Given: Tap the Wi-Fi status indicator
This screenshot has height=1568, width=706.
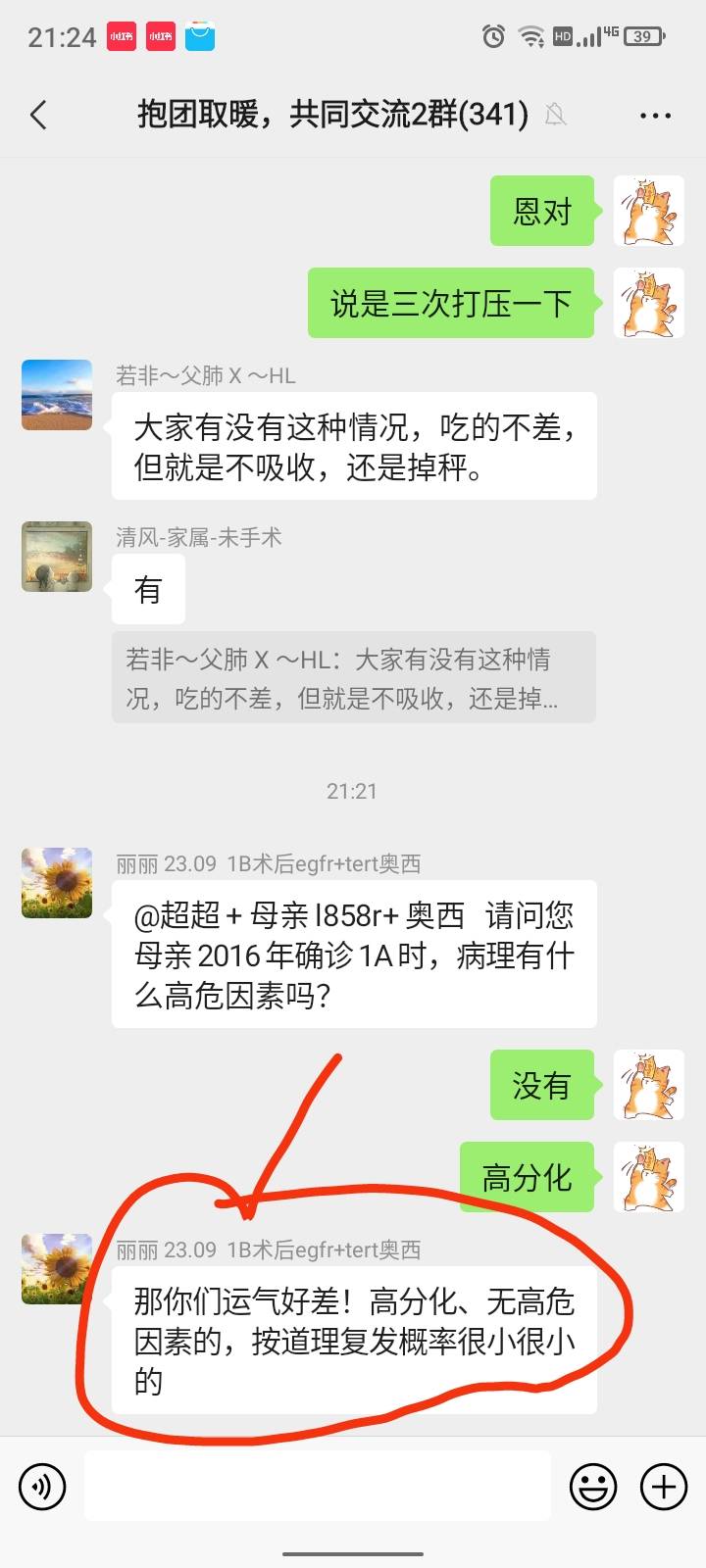Looking at the screenshot, I should (532, 35).
